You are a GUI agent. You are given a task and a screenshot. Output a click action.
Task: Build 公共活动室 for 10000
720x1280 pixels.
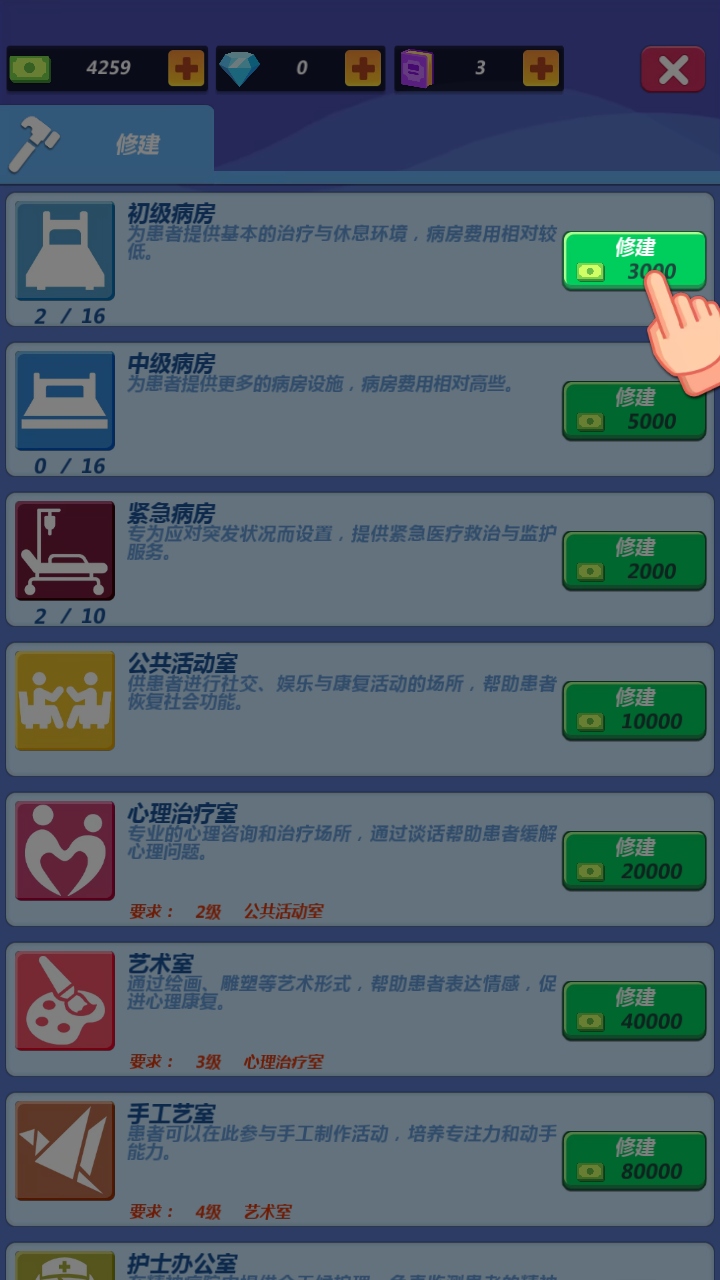point(634,710)
